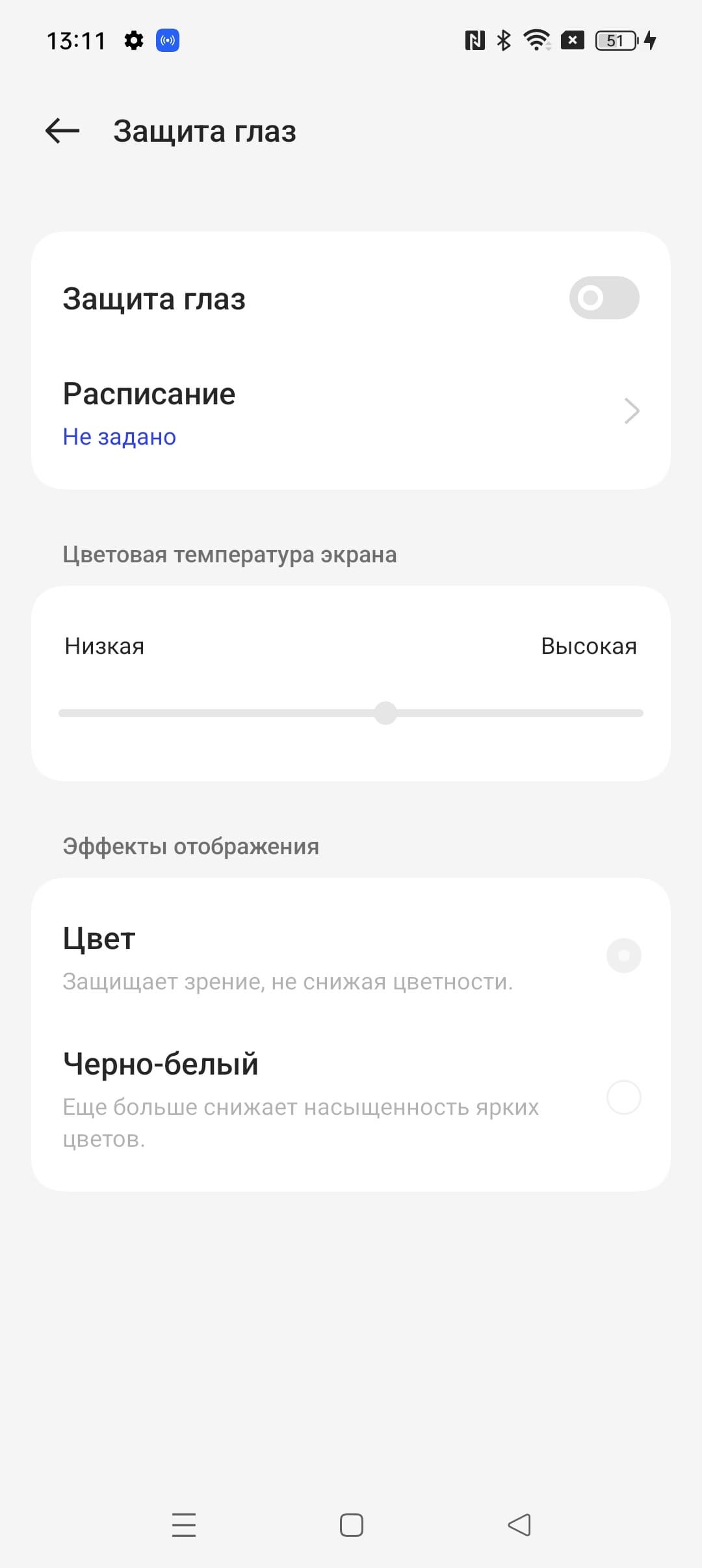Image resolution: width=702 pixels, height=1568 pixels.
Task: Go to the home screen
Action: 352,1525
